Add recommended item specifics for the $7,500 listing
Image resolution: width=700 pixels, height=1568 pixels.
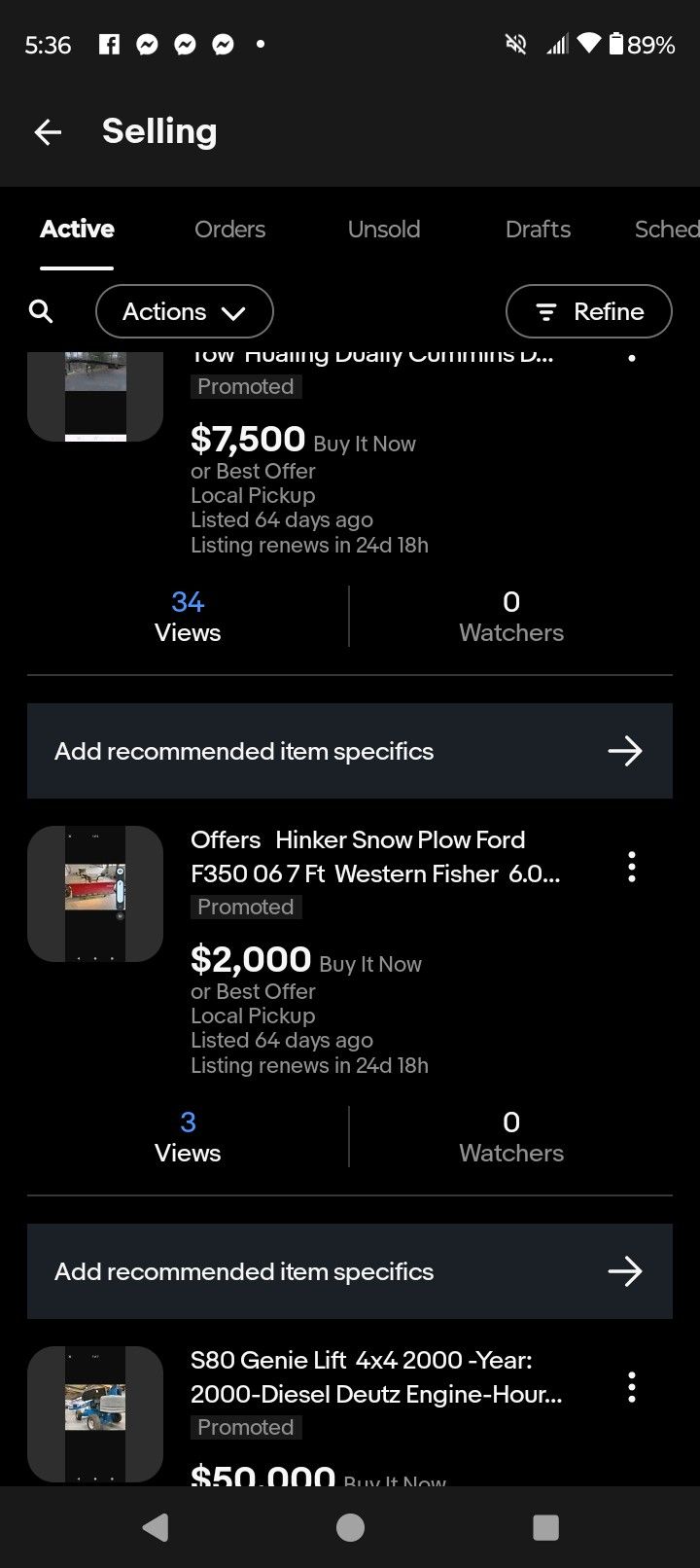(x=350, y=751)
